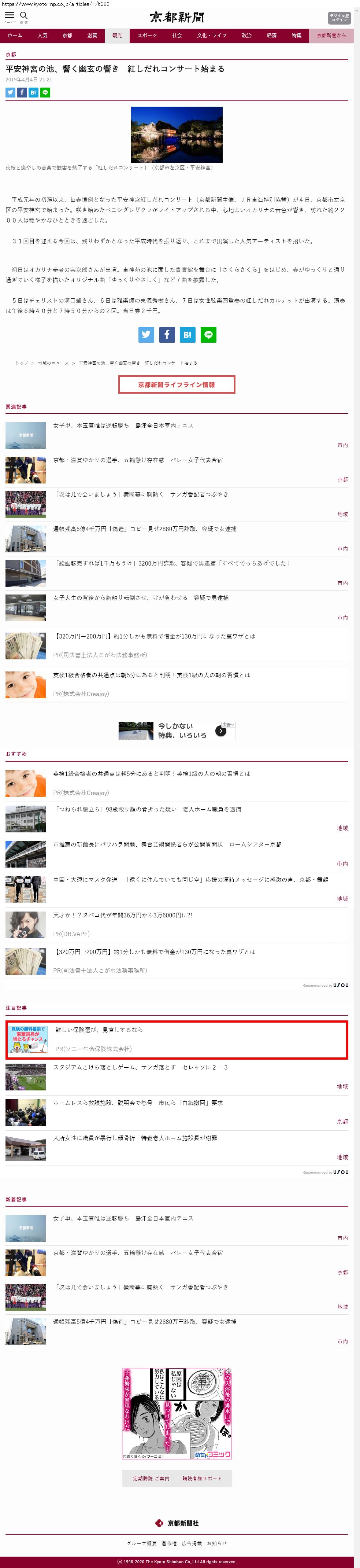
Task: Share article on Twitter below the headline
Action: [10, 92]
